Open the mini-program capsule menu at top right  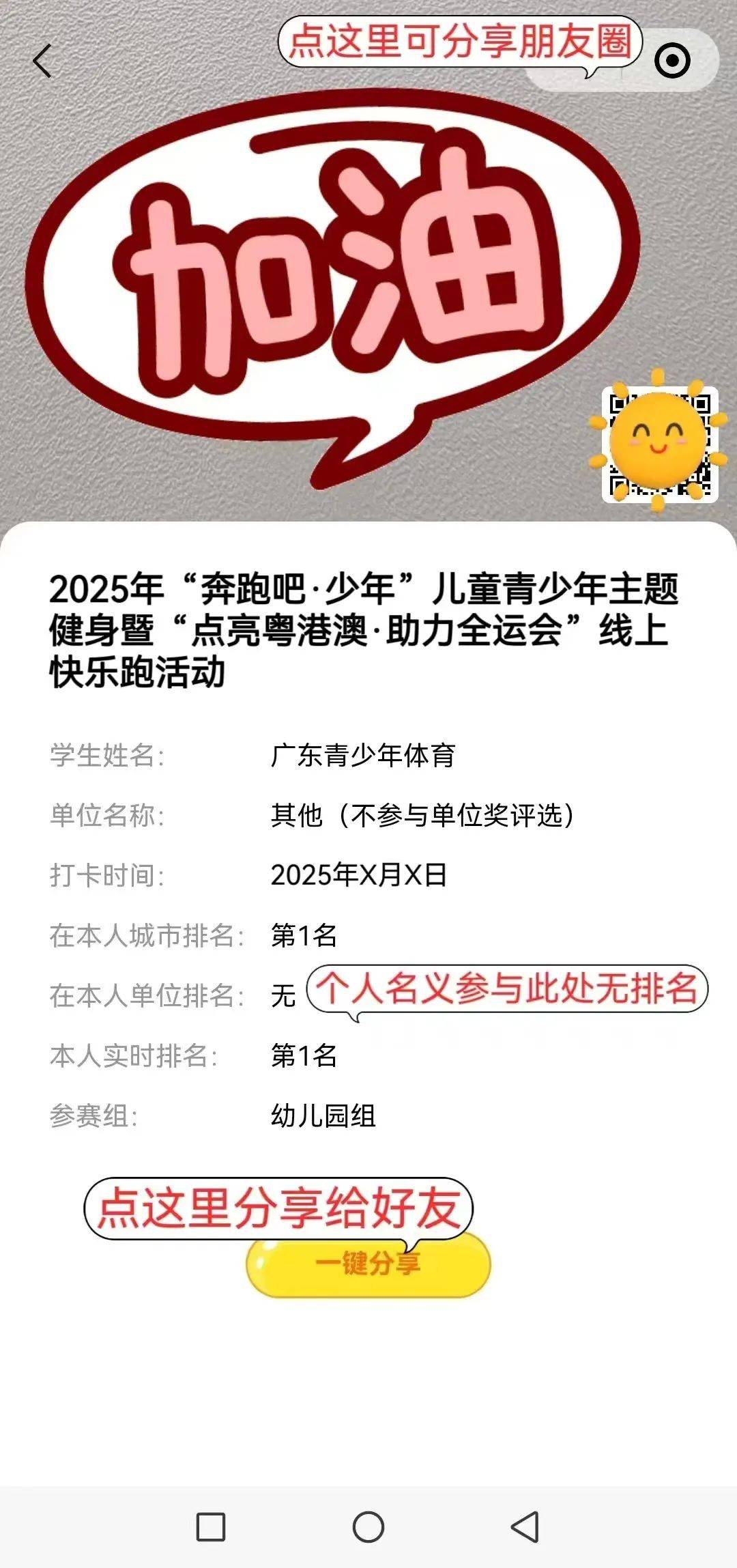pyautogui.click(x=672, y=61)
